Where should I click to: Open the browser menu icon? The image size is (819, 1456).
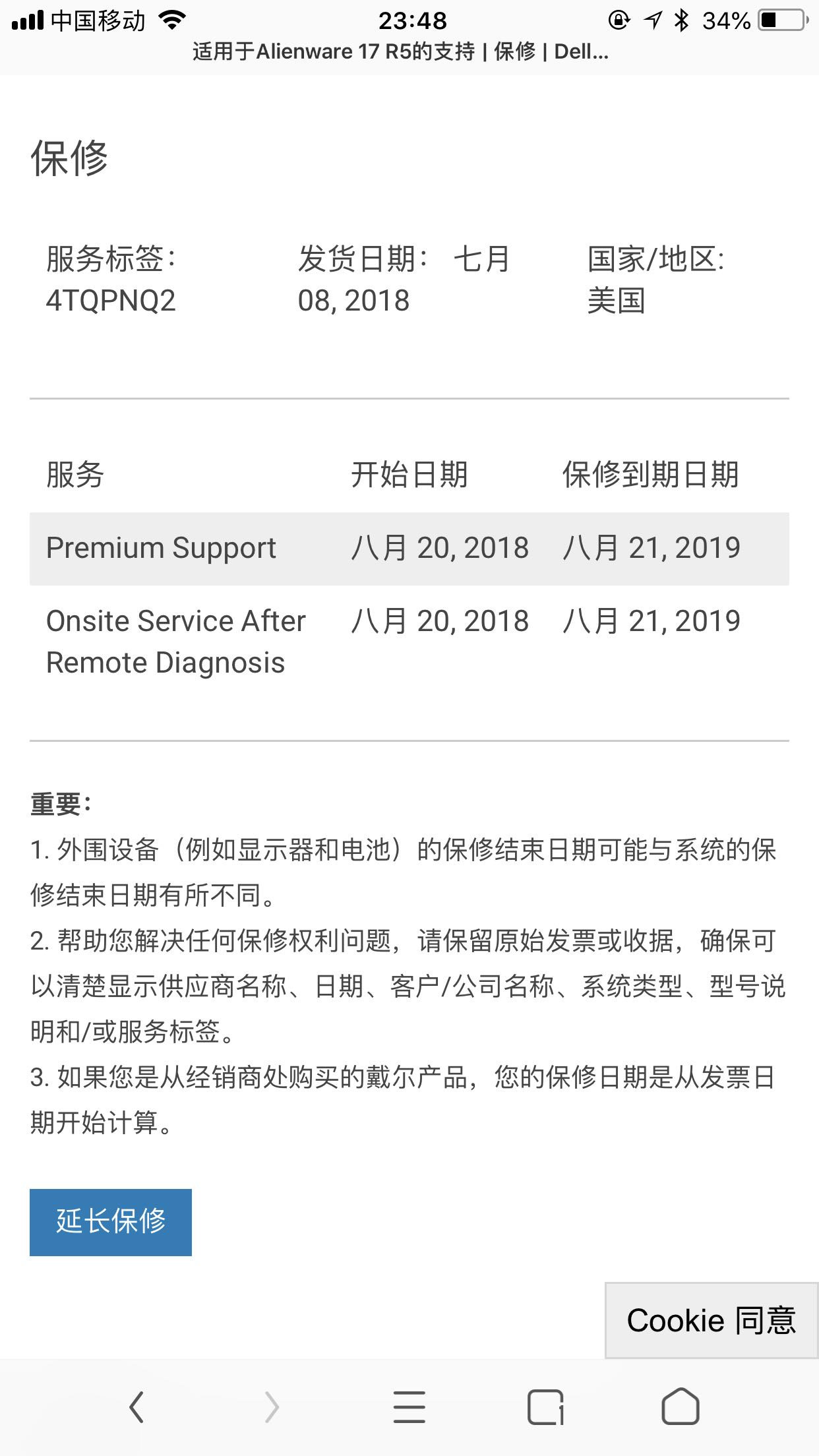click(409, 1407)
